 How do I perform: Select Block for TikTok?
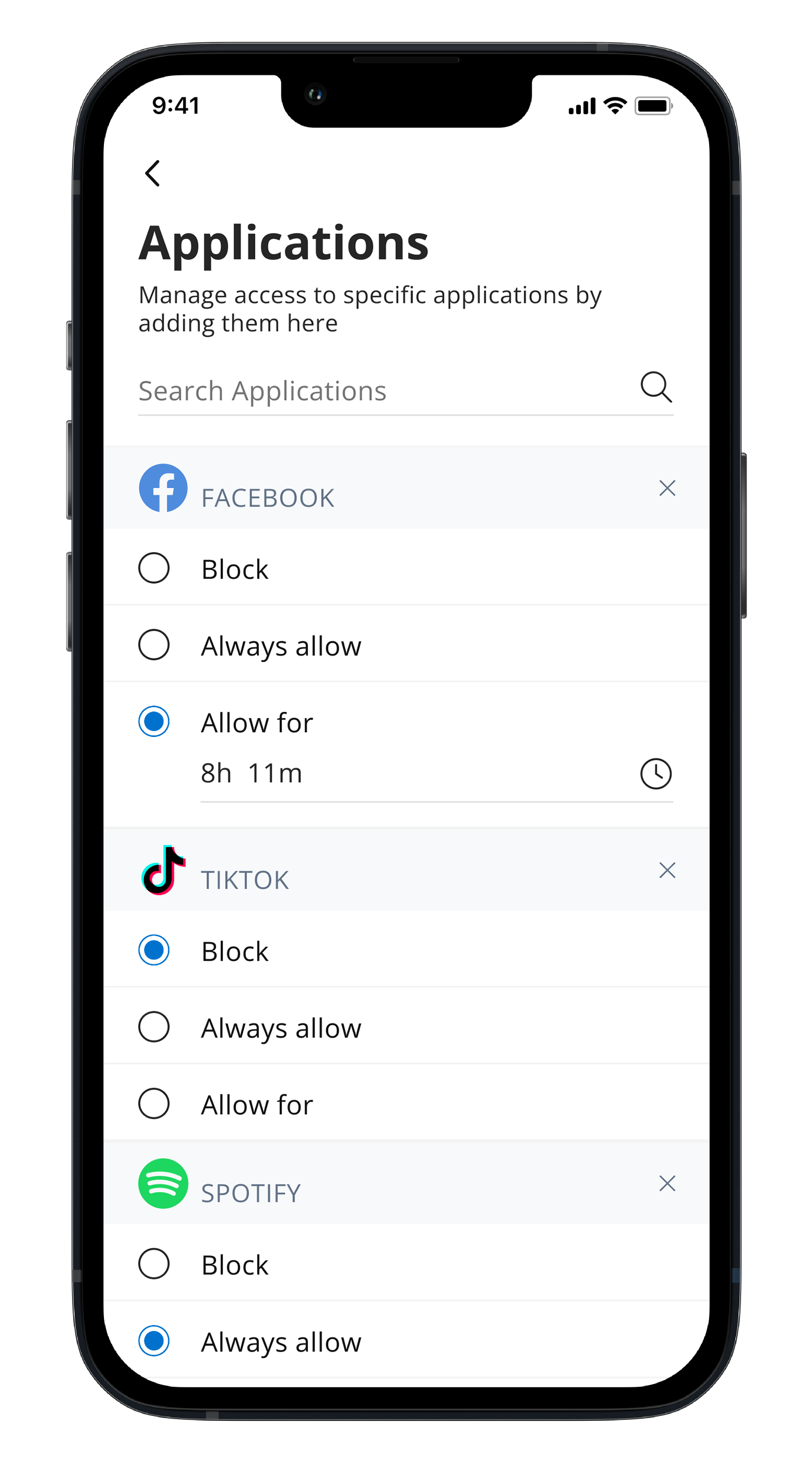click(154, 950)
